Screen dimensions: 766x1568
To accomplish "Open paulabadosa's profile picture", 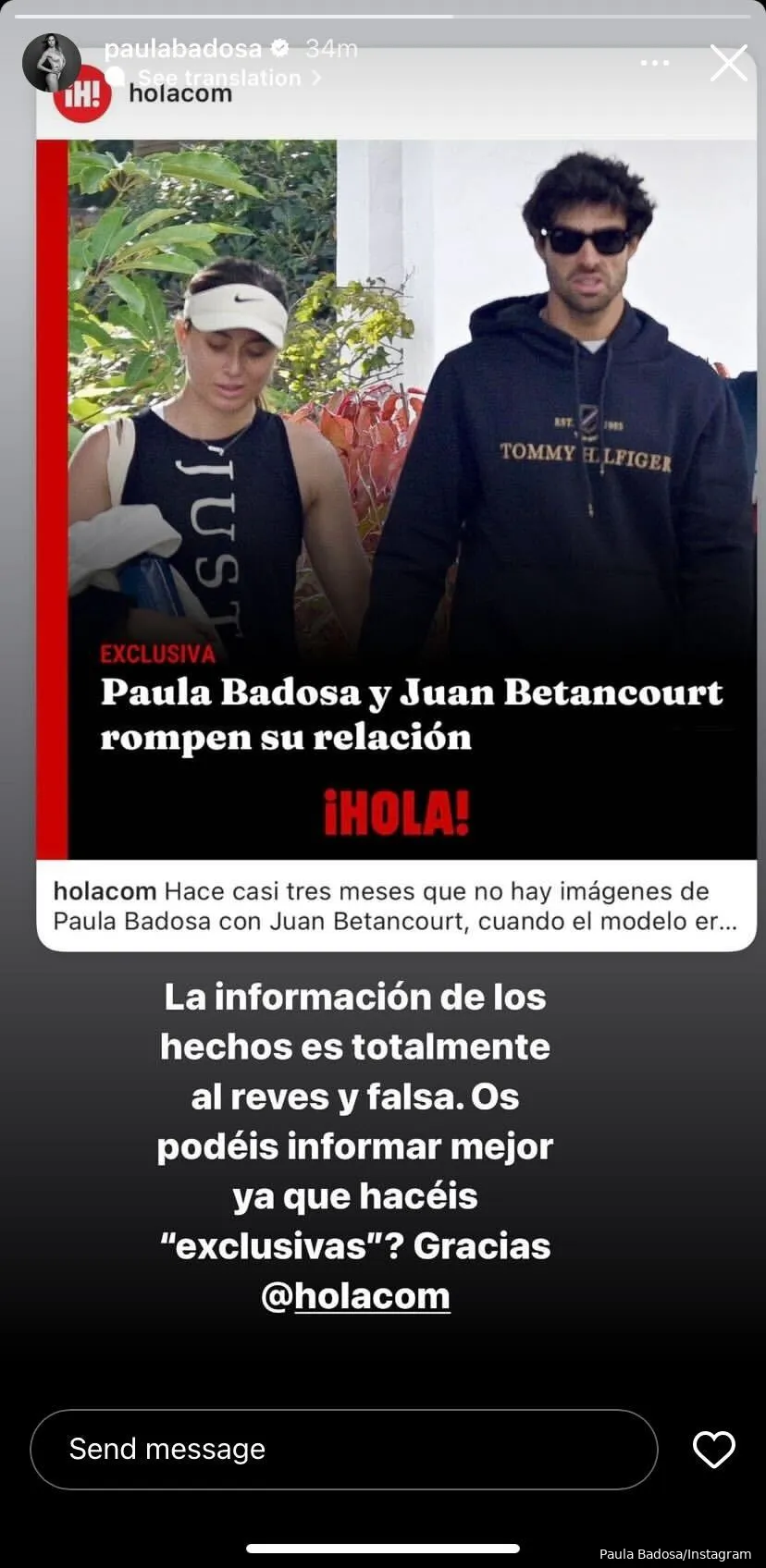I will 51,63.
